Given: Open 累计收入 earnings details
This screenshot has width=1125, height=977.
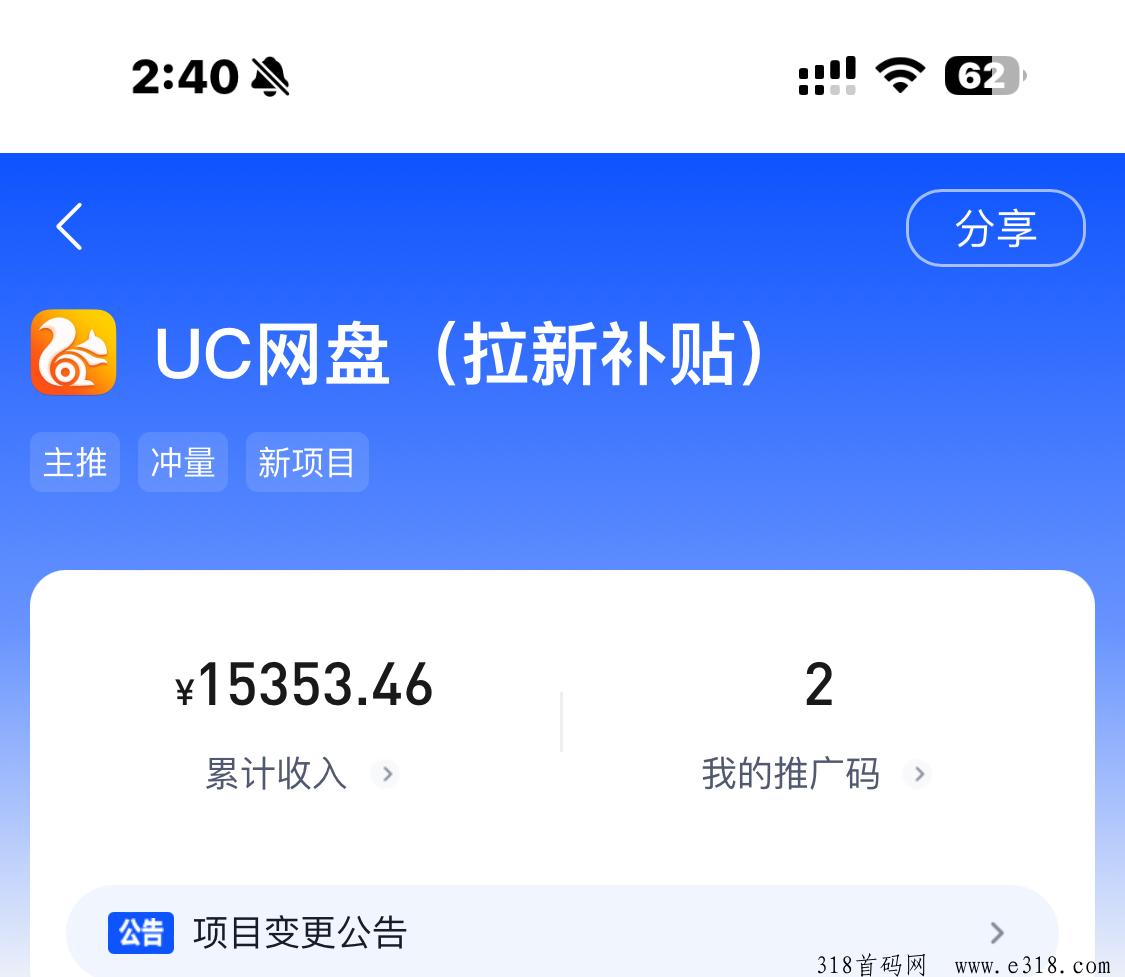Looking at the screenshot, I should [x=301, y=773].
